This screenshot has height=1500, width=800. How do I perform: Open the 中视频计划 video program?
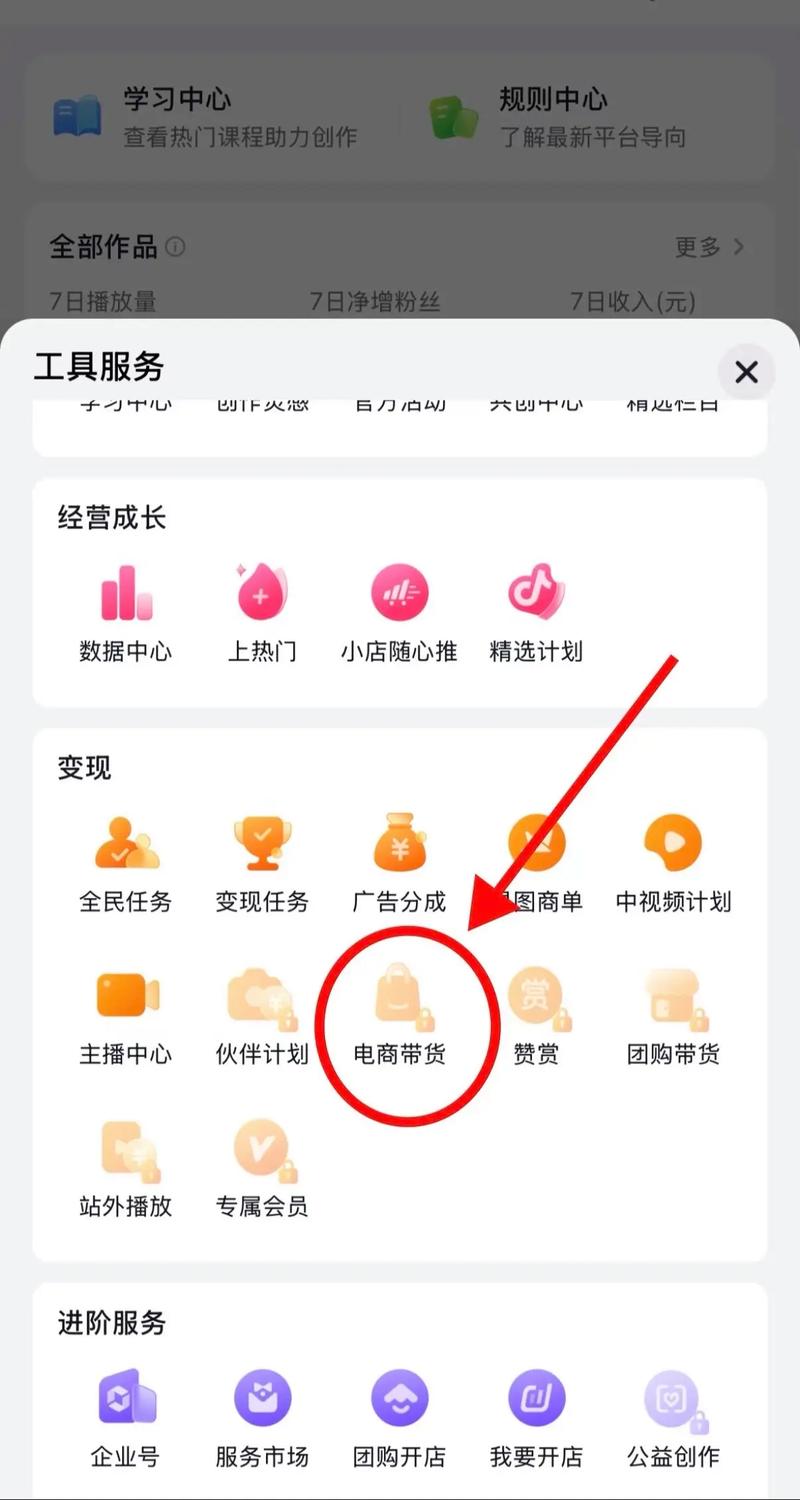point(673,860)
